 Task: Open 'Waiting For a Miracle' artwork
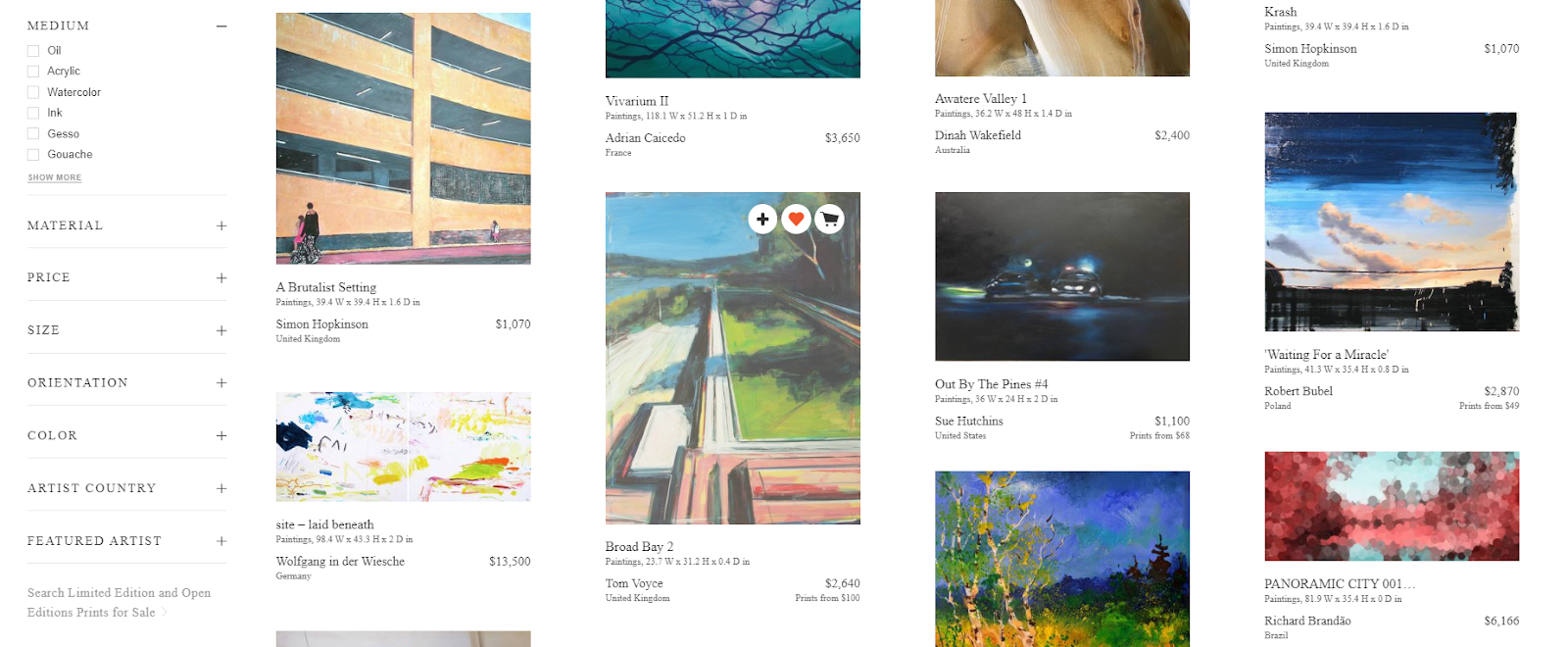[x=1391, y=222]
